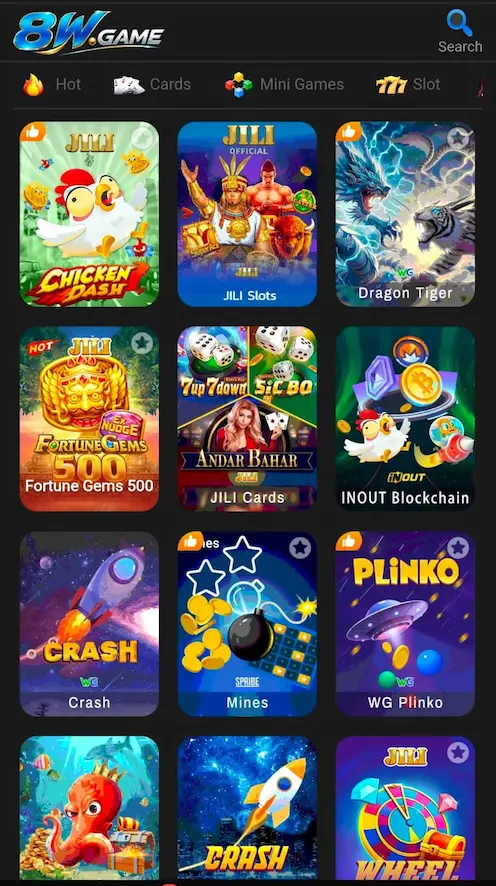This screenshot has width=496, height=886.
Task: Favorite Mines with the star
Action: click(300, 547)
